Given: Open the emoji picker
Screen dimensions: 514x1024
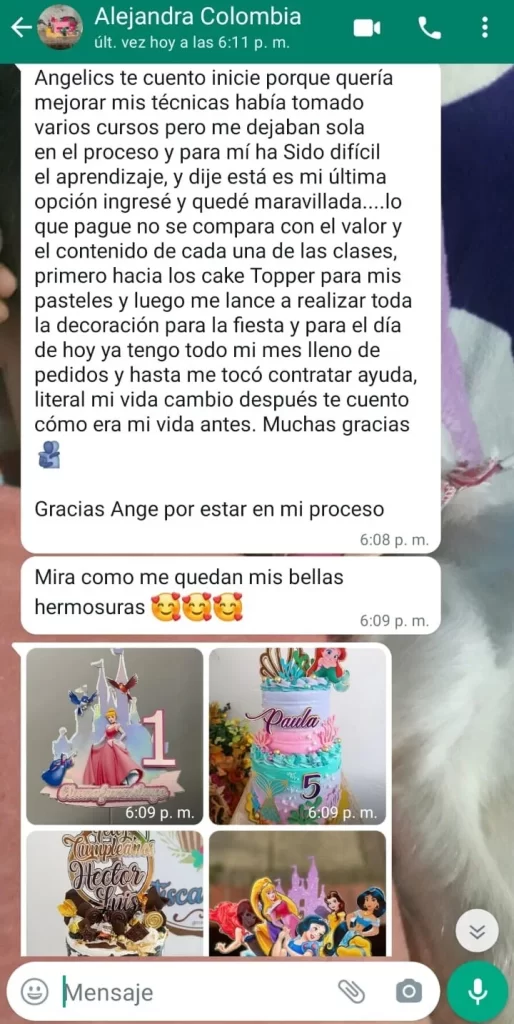Looking at the screenshot, I should 34,992.
